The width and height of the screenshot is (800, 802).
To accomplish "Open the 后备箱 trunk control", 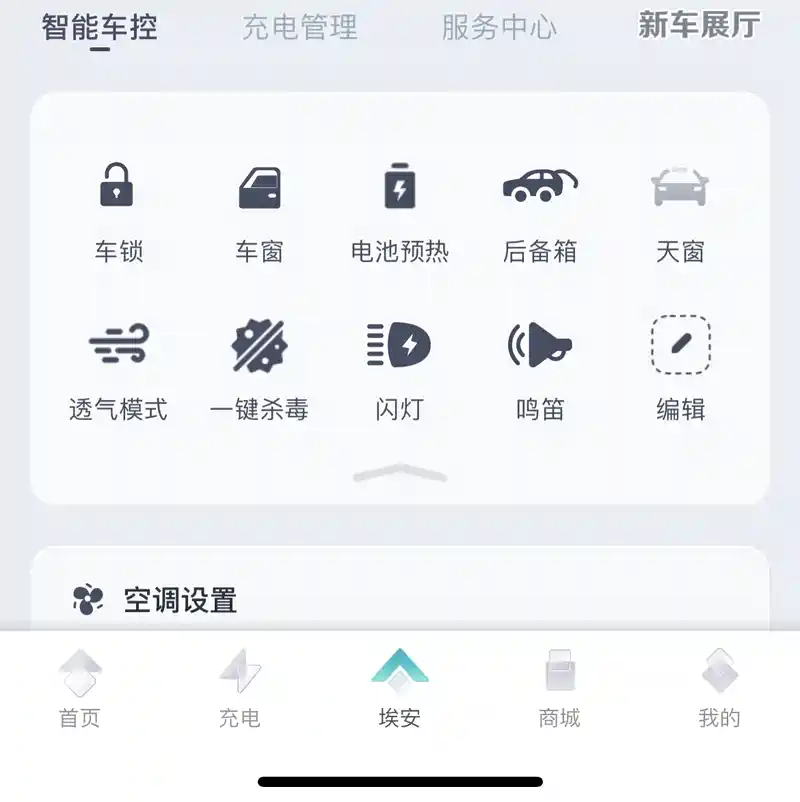I will pos(540,208).
